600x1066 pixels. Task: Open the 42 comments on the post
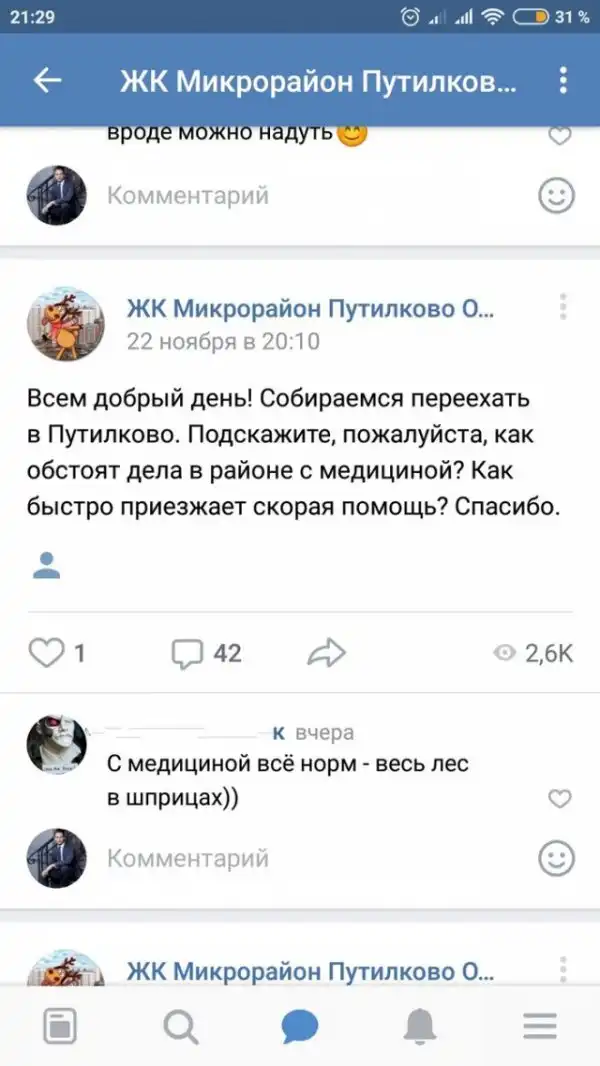(188, 653)
